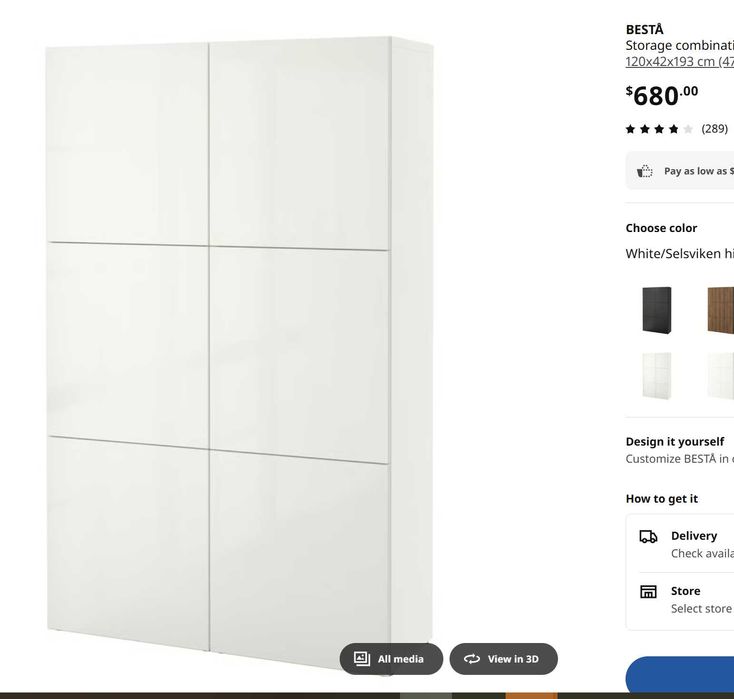Tap the blue add to bag button
Image resolution: width=734 pixels, height=699 pixels.
pos(690,677)
